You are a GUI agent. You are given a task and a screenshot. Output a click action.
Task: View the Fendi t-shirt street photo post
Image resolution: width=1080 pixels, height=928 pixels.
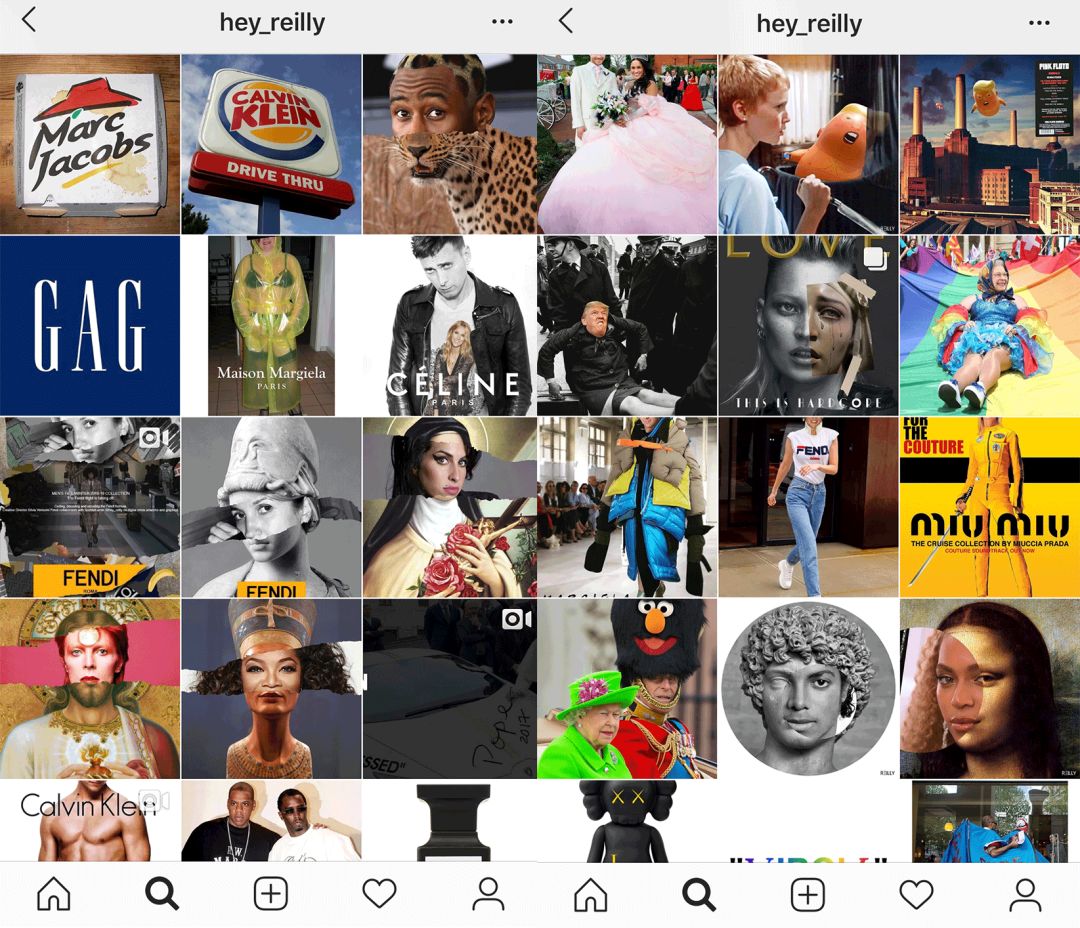point(807,507)
